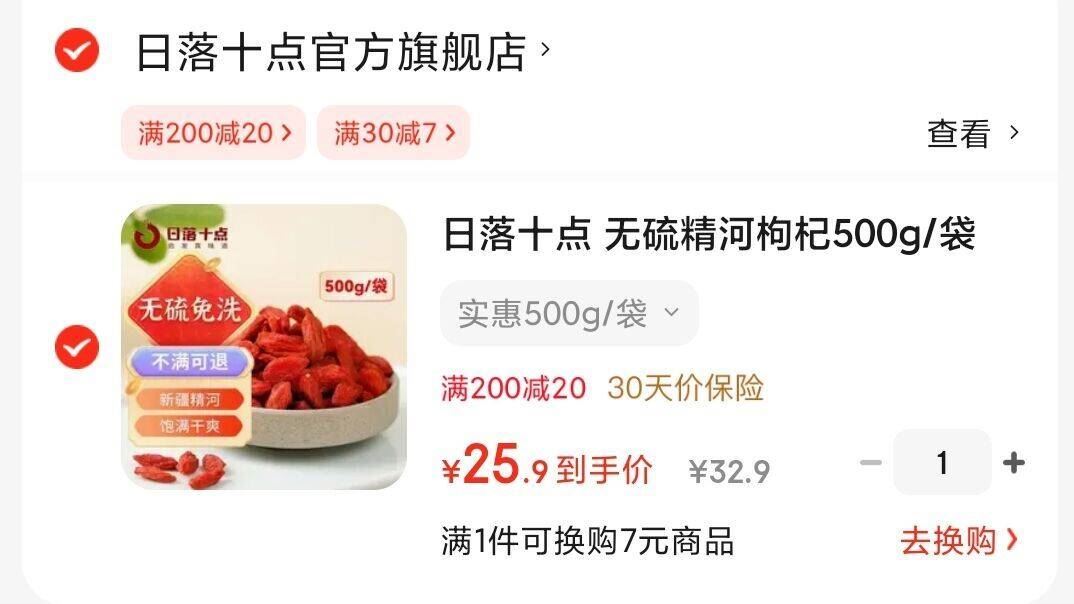
Task: Increase quantity with the plus button
Action: (x=1014, y=462)
